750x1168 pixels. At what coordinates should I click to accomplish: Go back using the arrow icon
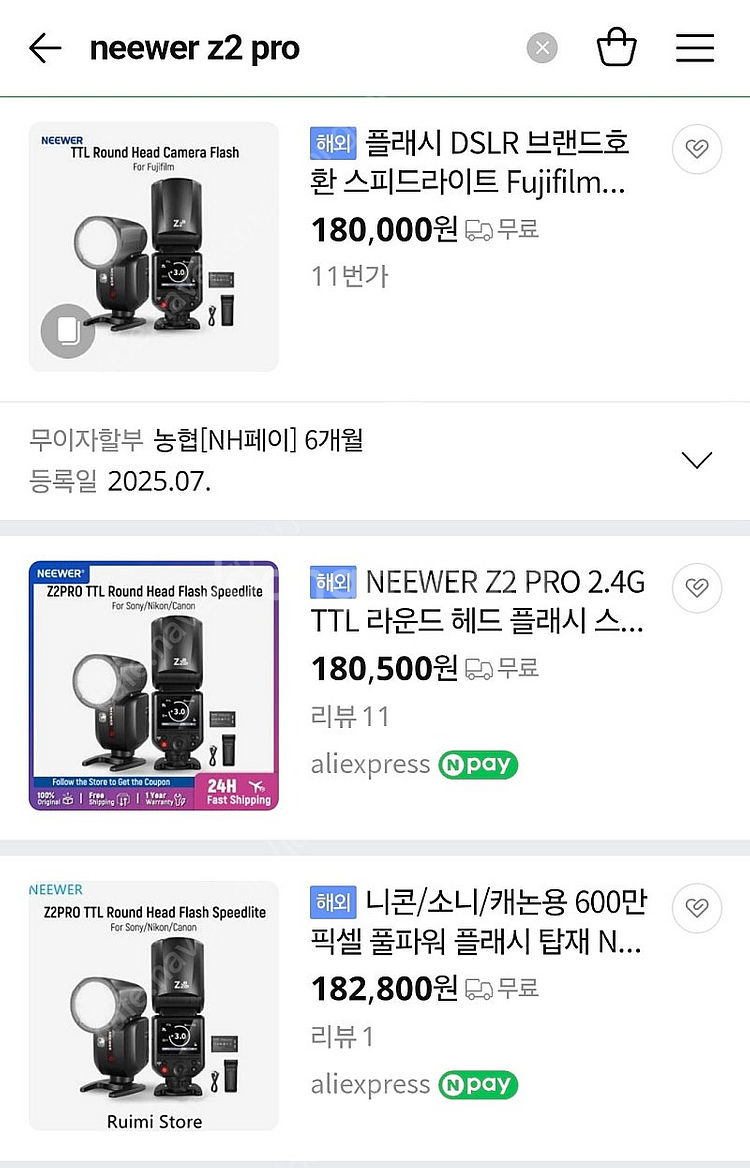point(46,48)
